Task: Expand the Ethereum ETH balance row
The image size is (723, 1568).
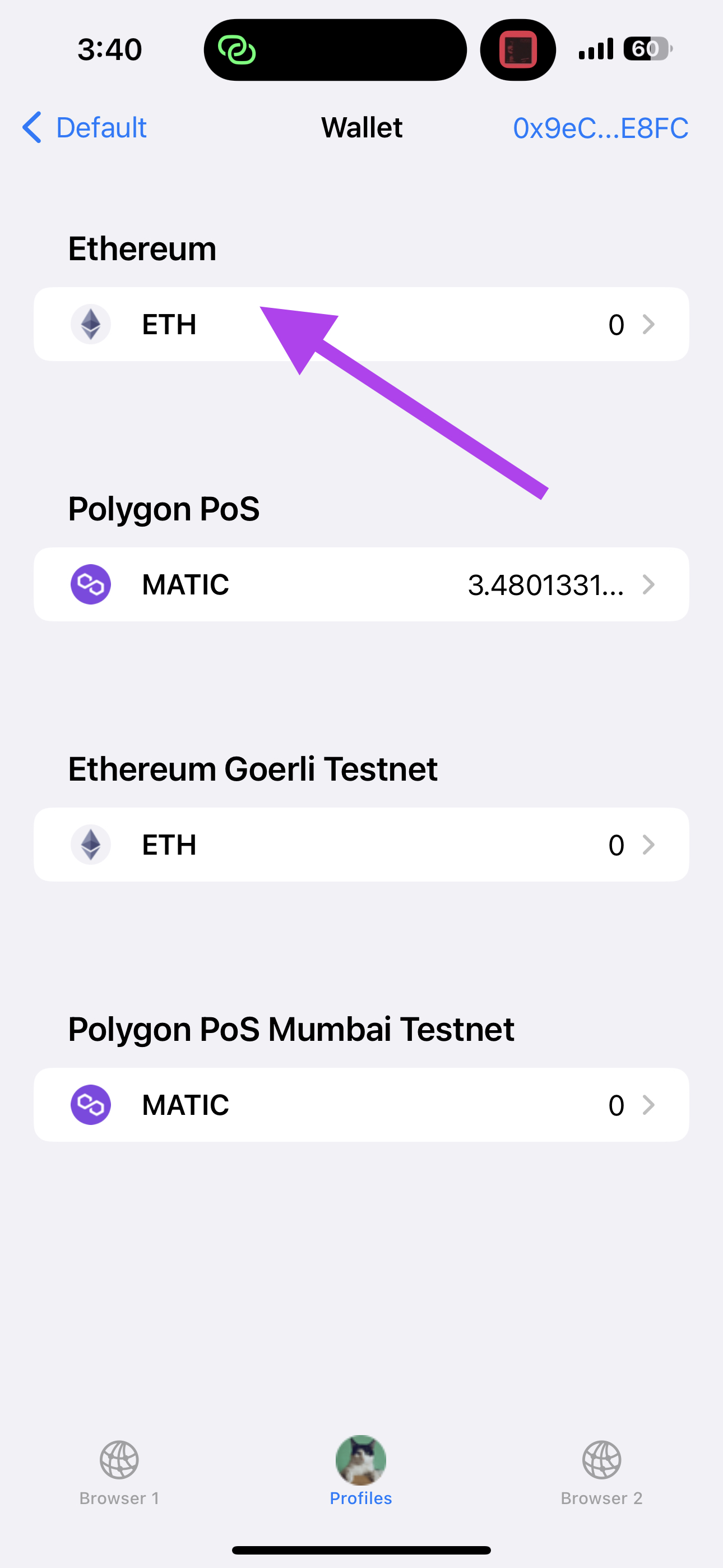Action: click(650, 325)
